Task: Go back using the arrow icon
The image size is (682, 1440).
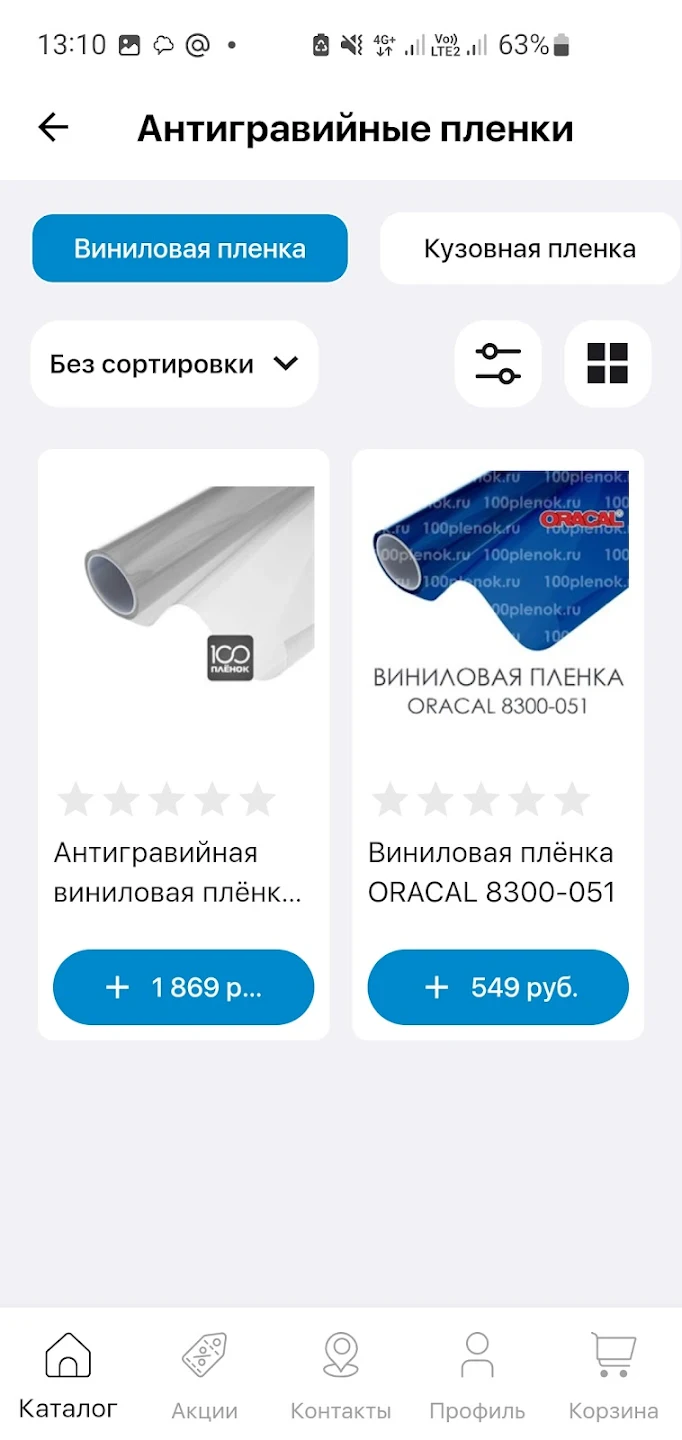Action: (53, 127)
